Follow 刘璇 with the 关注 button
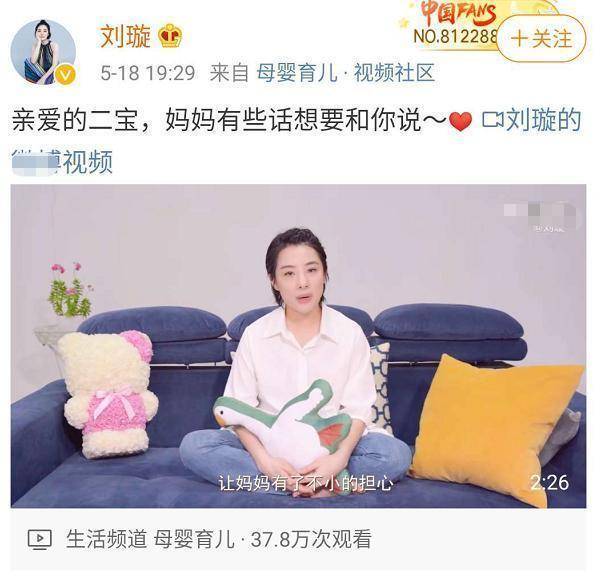 [x=541, y=40]
